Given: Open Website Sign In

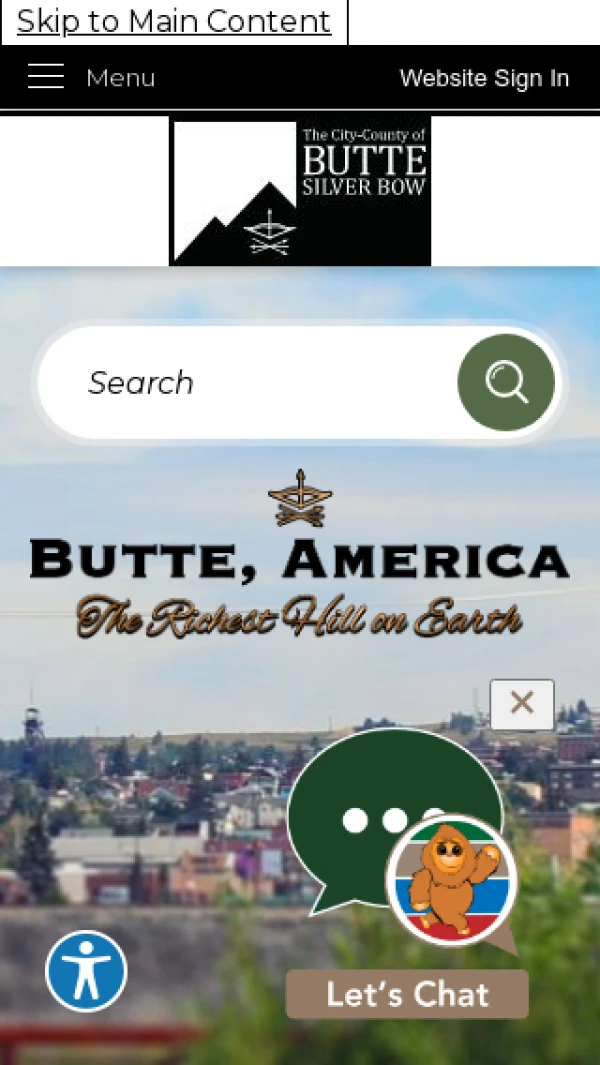Looking at the screenshot, I should click(x=484, y=78).
